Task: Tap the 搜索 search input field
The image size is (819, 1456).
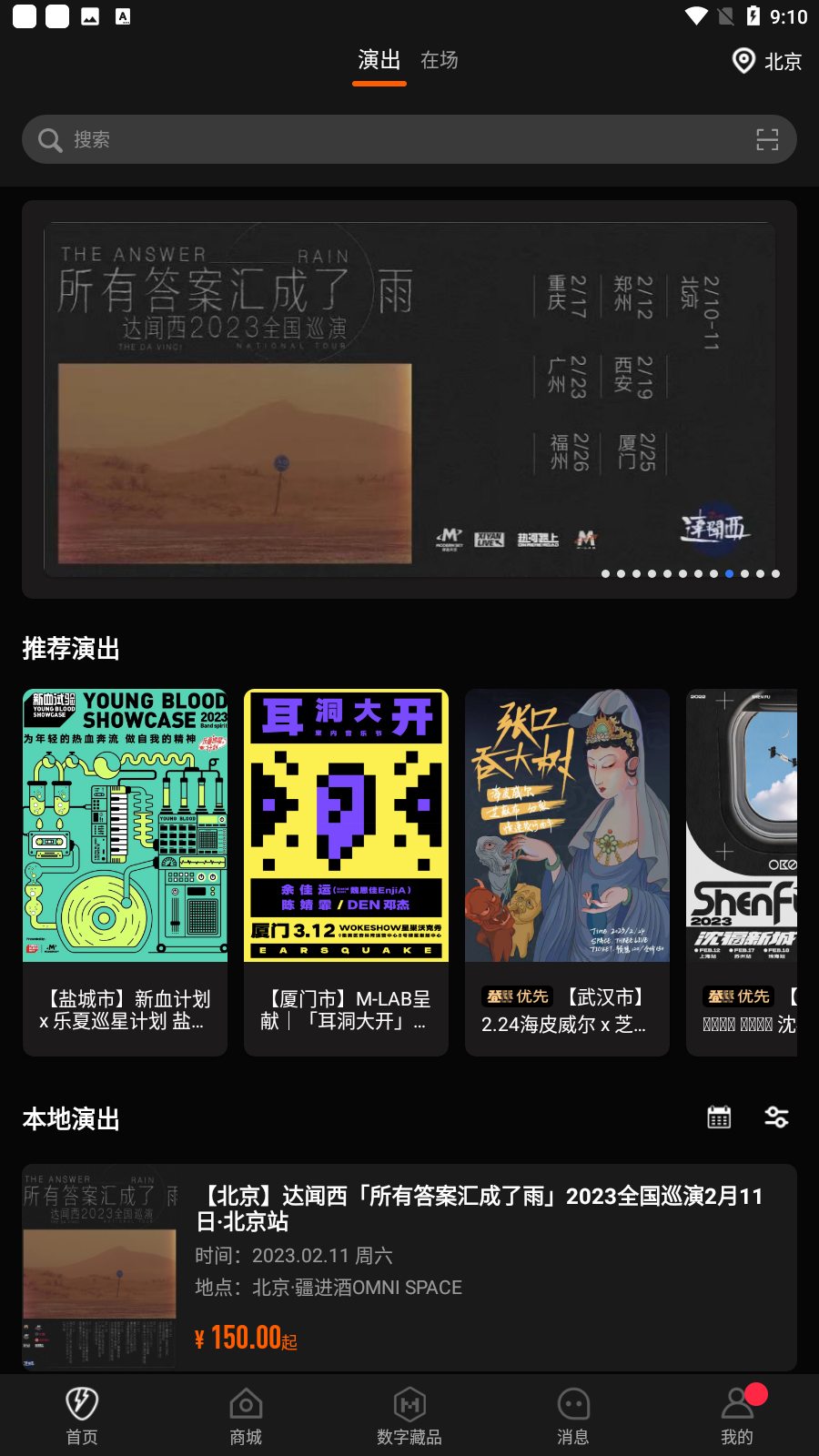Action: coord(364,139)
